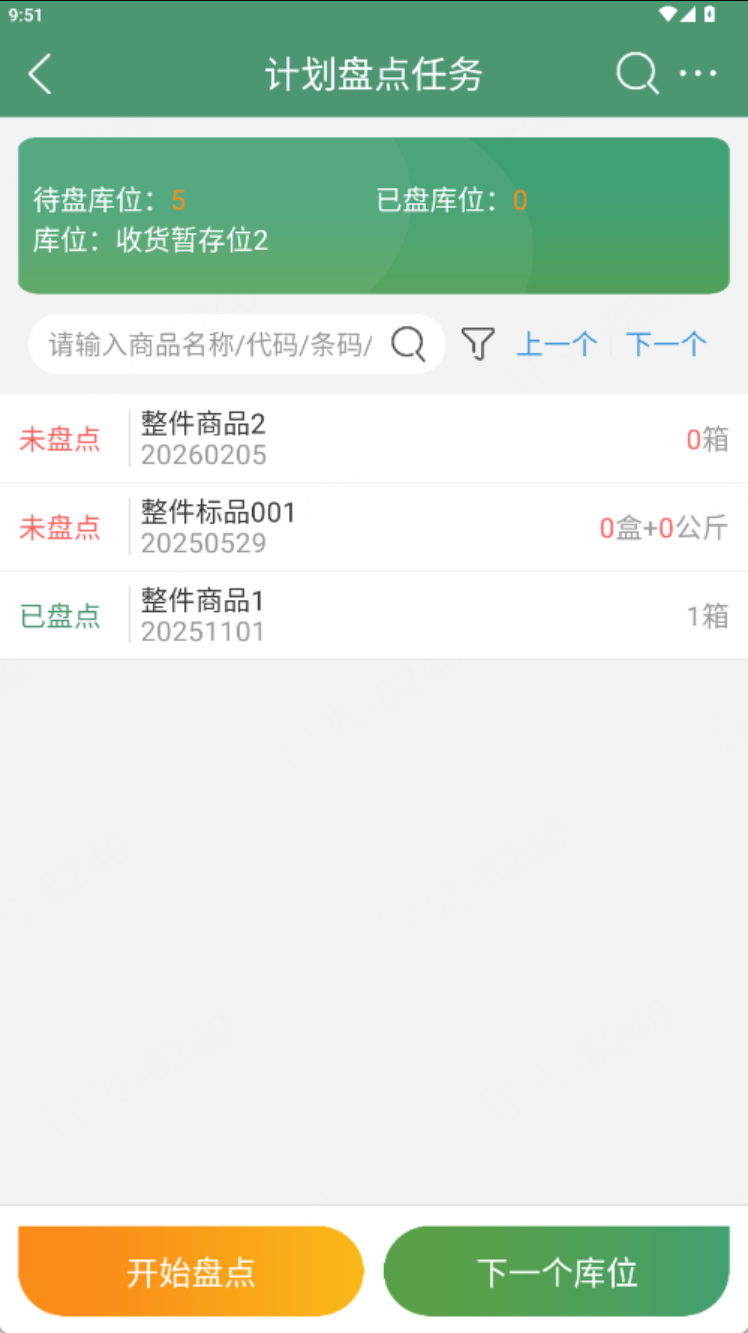
Task: Focus the 商品名称/代码/条码 input field
Action: pos(210,345)
